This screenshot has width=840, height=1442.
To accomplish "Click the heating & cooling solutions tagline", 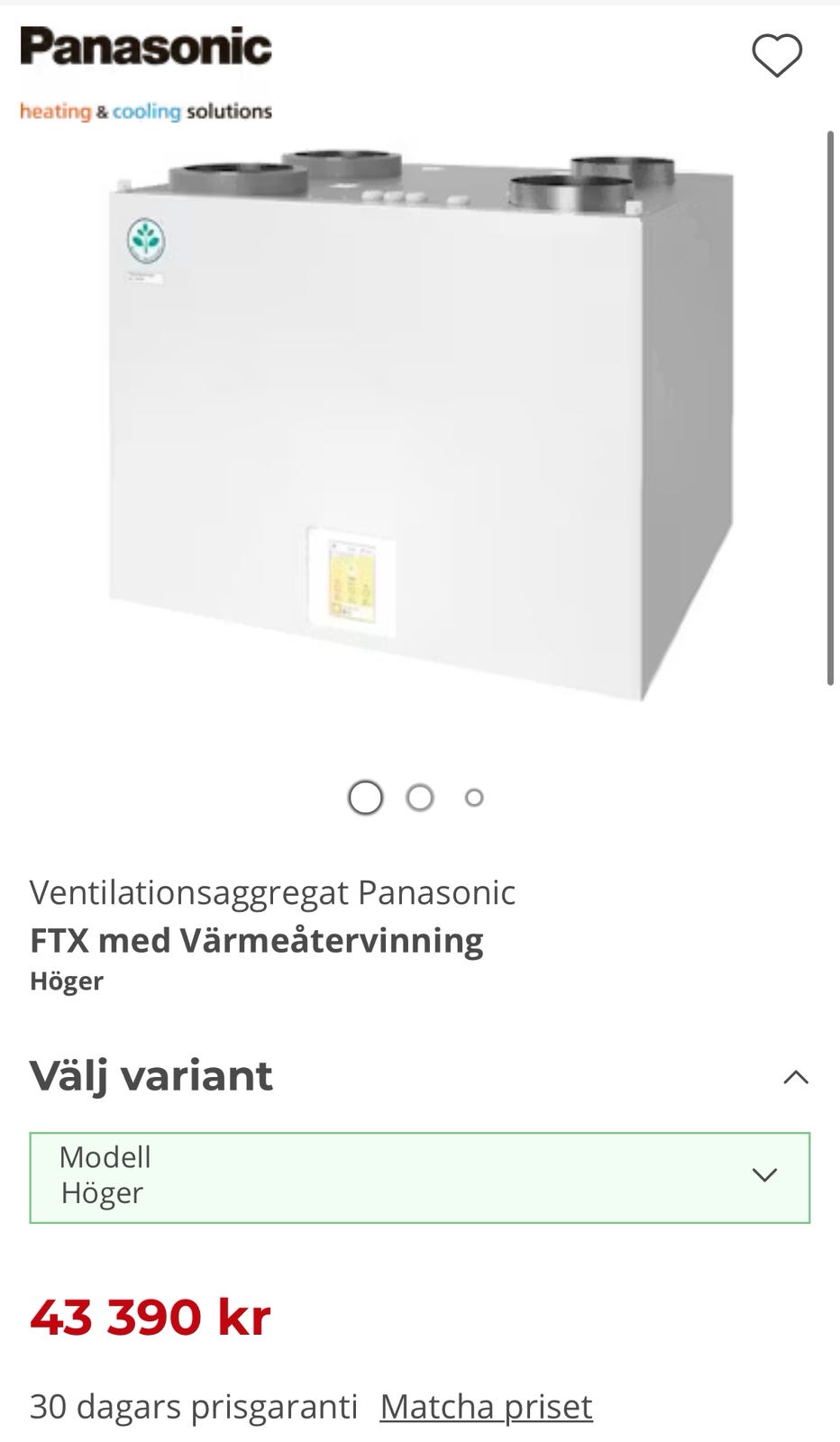I will point(144,111).
